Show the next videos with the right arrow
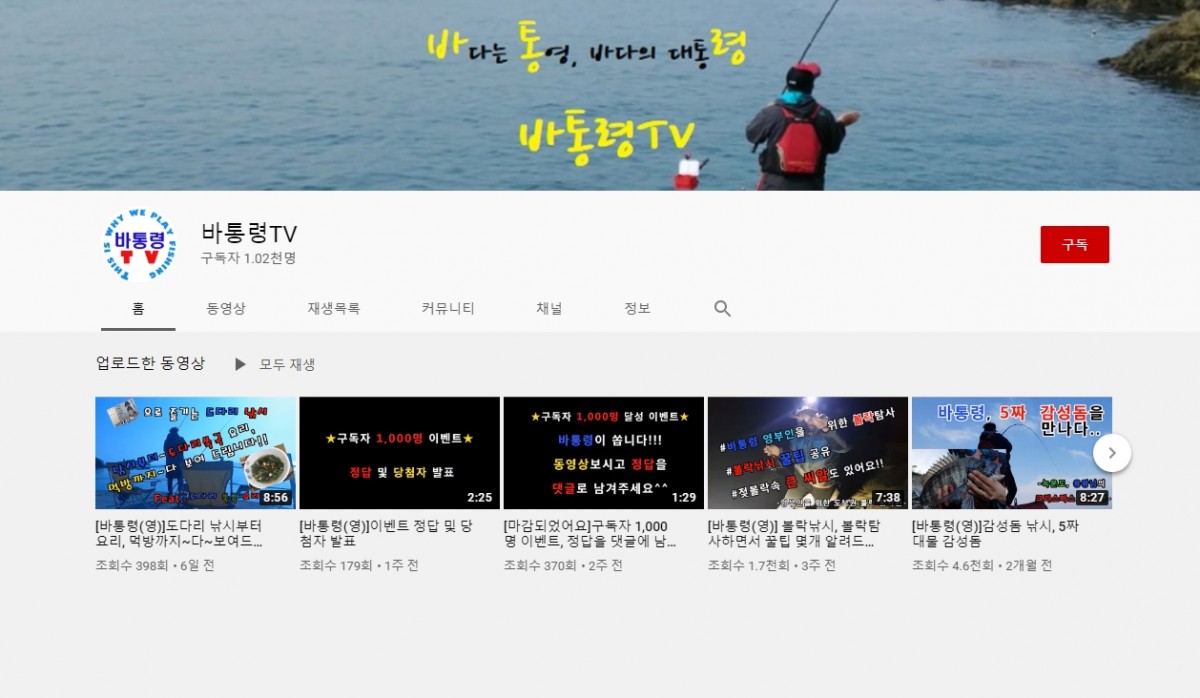1200x698 pixels. click(1112, 453)
